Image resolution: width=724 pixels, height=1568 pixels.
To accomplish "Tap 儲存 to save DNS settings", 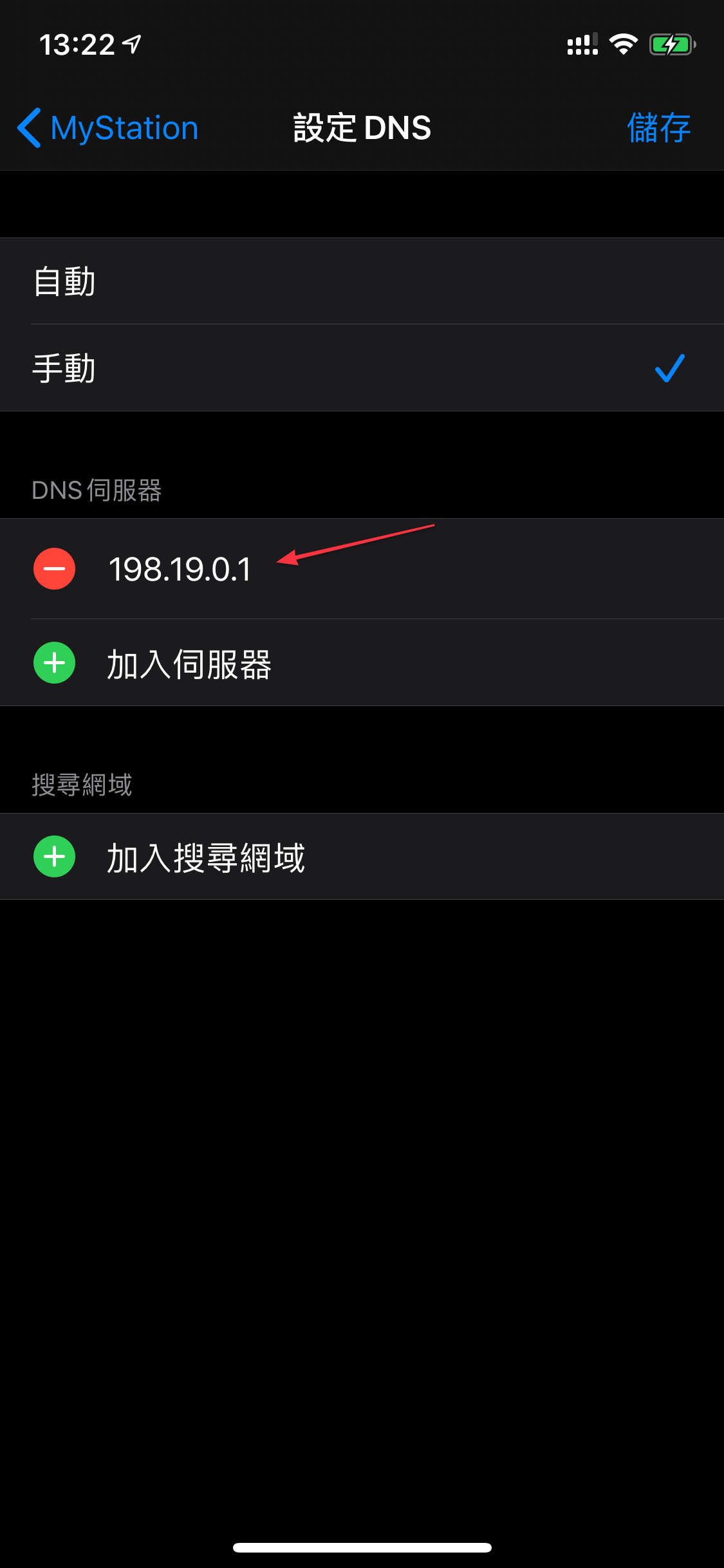I will pyautogui.click(x=659, y=127).
